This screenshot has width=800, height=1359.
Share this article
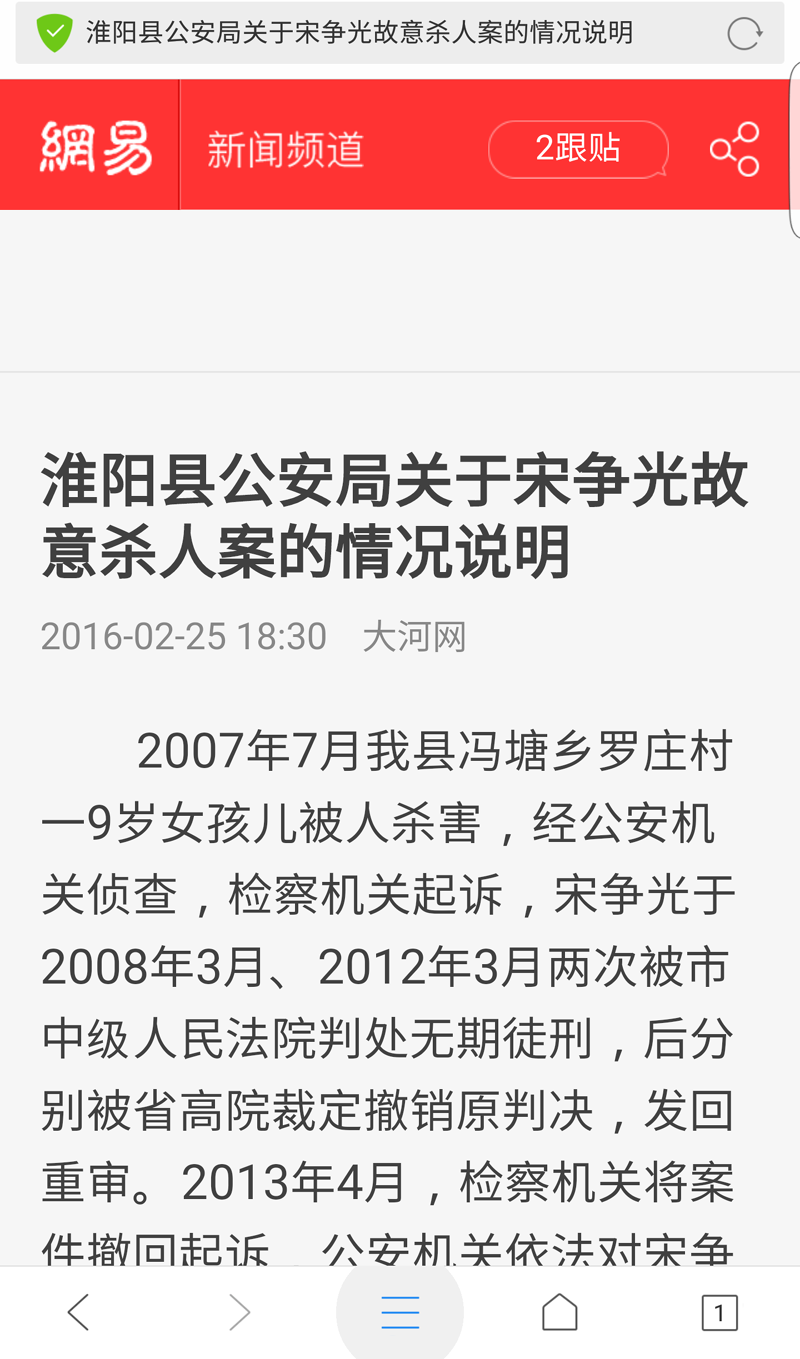point(735,150)
